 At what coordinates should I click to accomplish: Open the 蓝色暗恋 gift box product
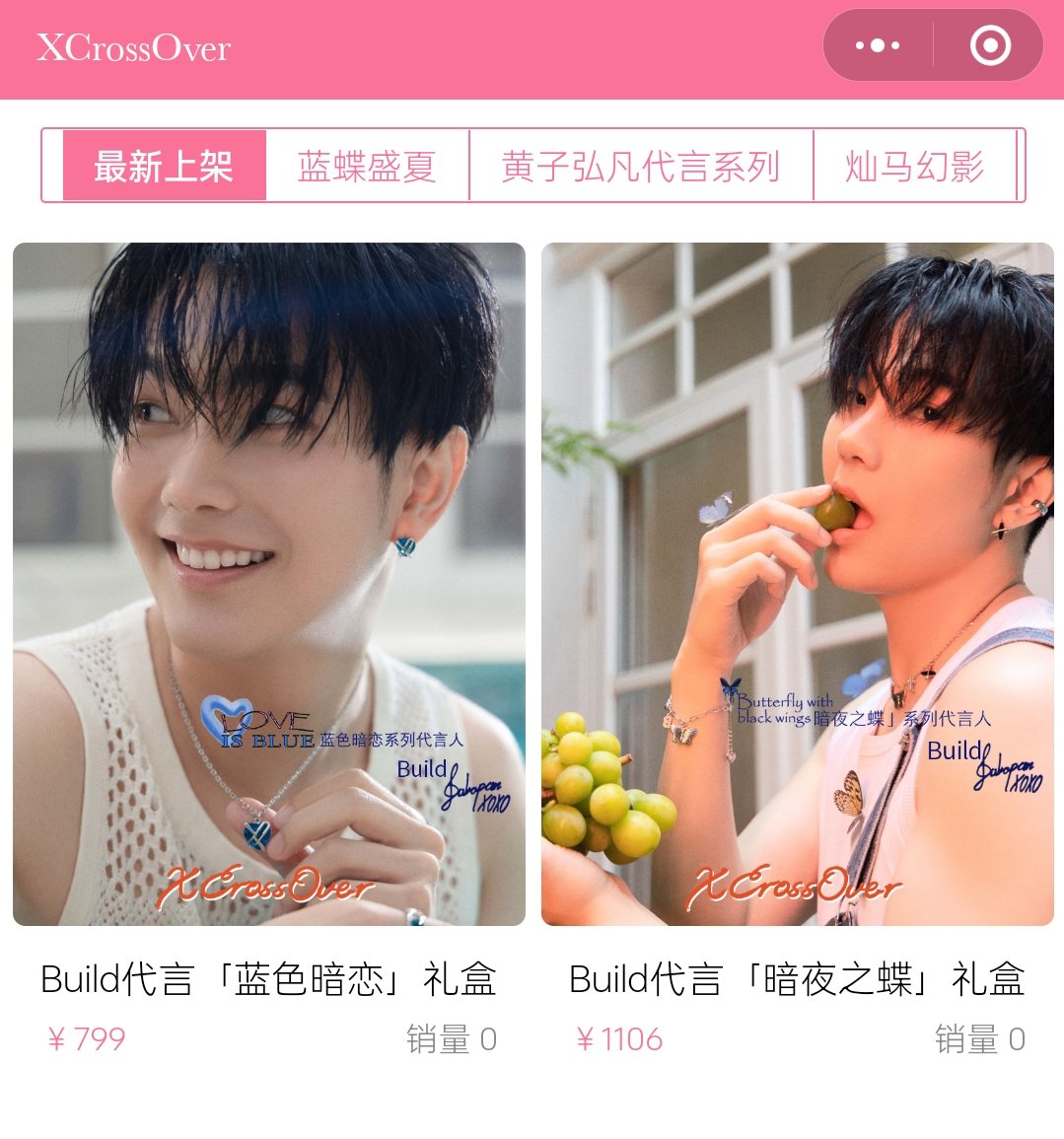coord(268,584)
